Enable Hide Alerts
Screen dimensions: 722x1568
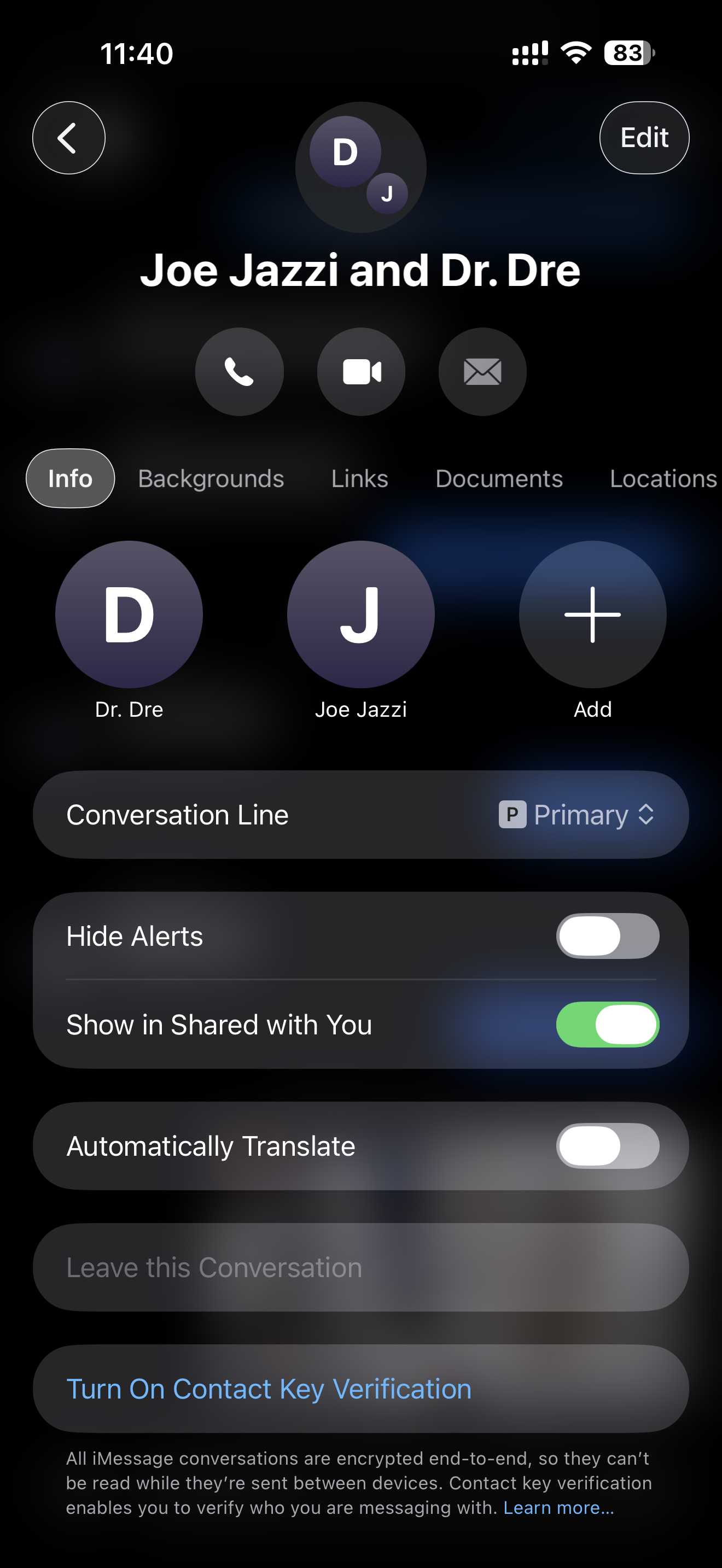tap(607, 936)
